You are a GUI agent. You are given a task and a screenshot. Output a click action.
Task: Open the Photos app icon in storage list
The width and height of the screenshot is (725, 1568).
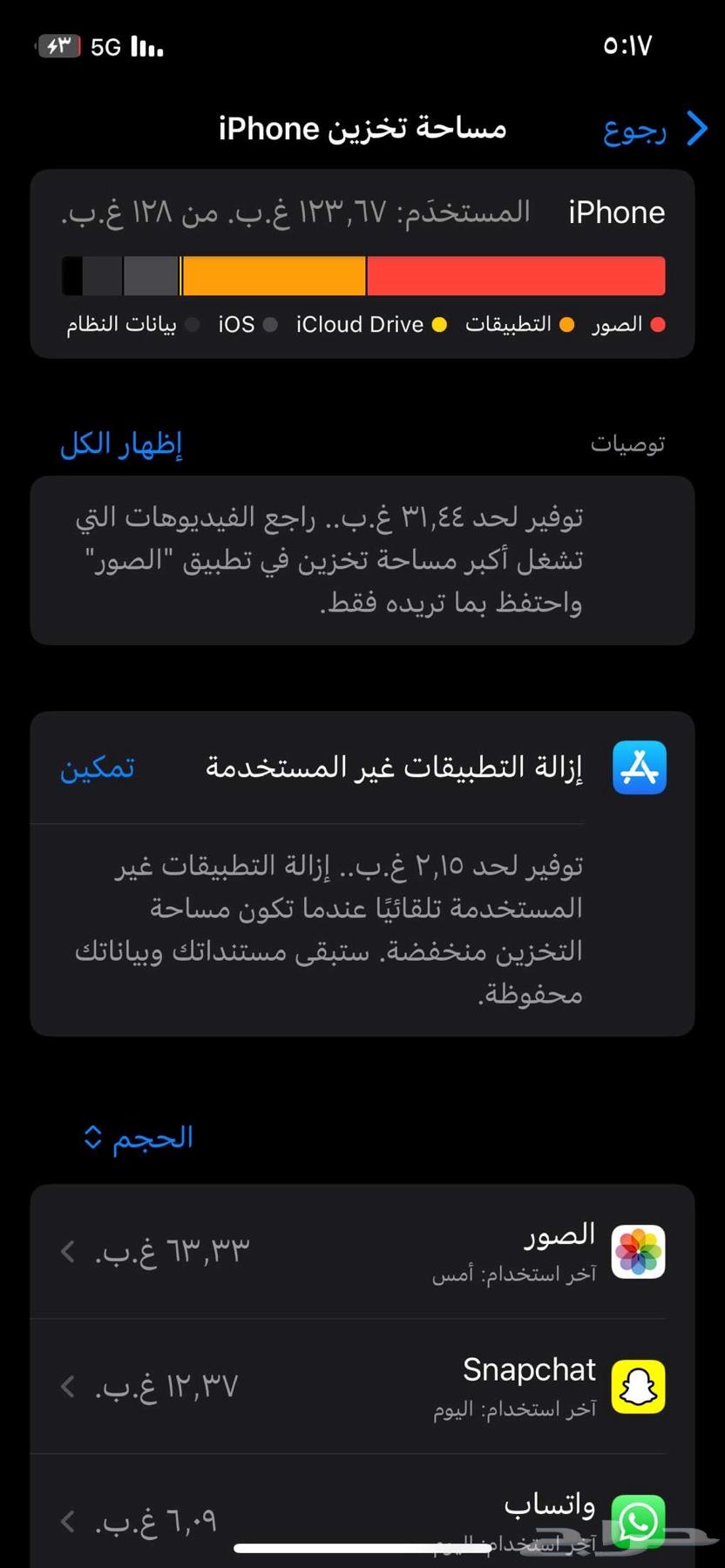639,1251
